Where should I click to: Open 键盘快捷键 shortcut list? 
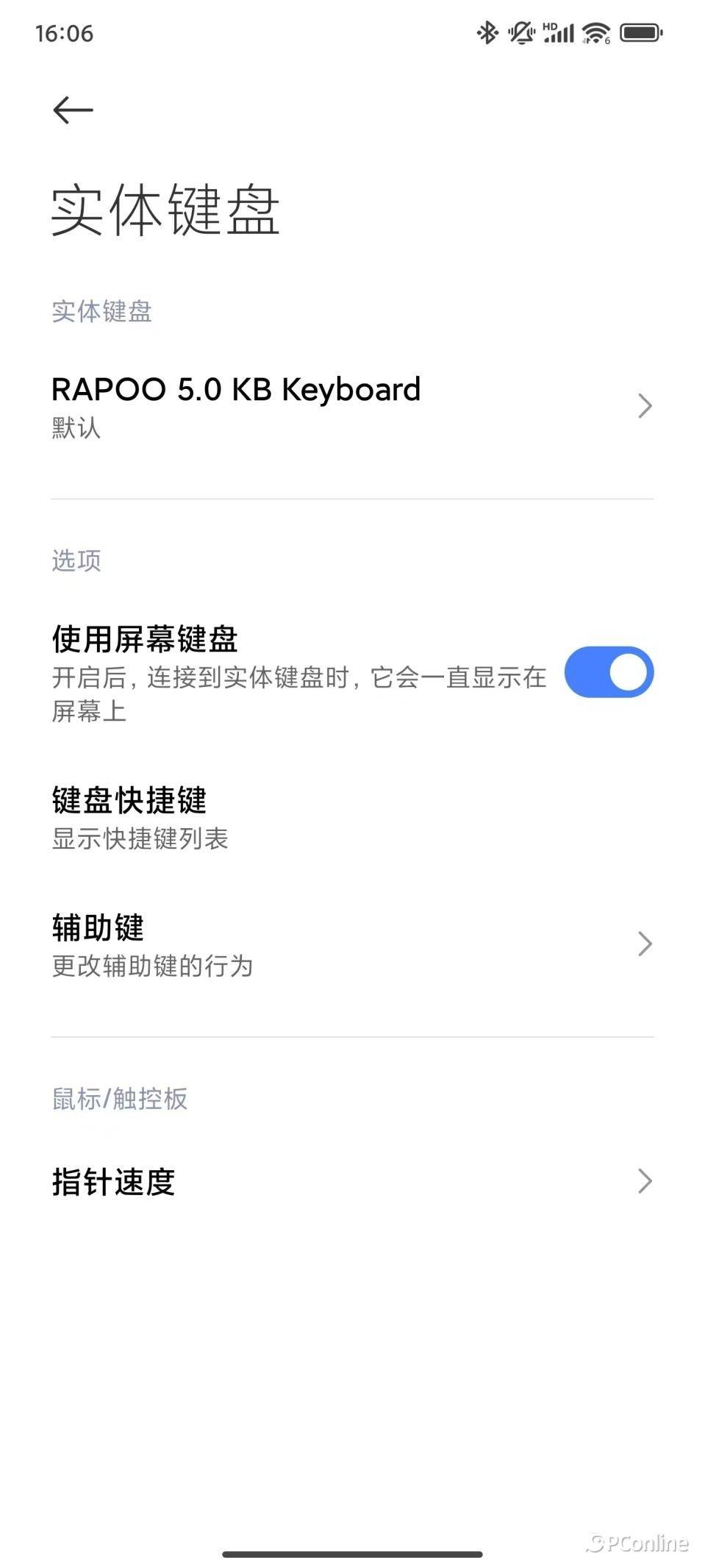[351, 816]
